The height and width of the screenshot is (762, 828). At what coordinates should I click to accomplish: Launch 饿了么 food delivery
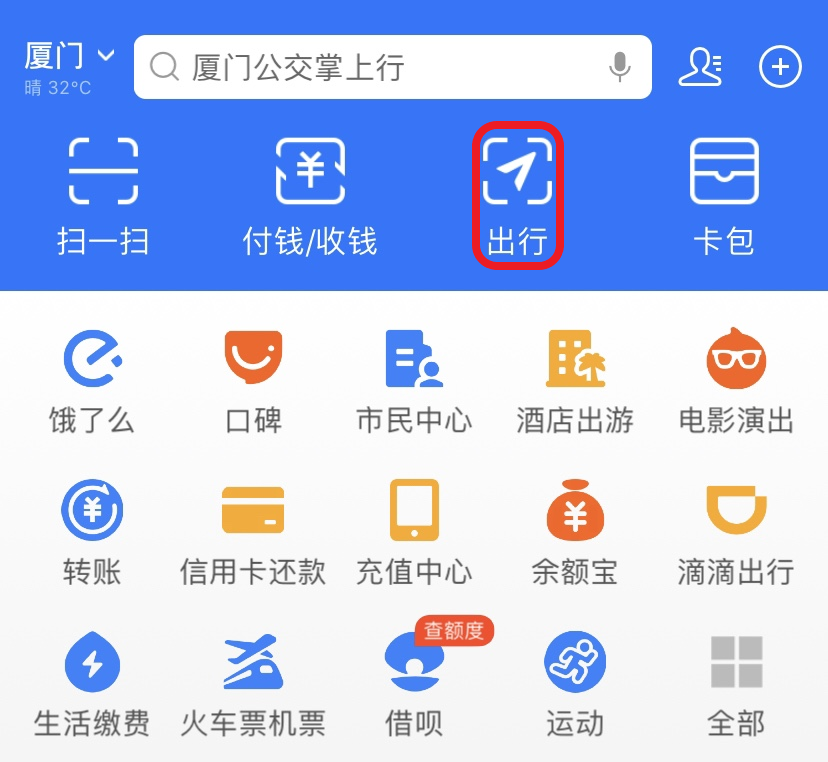click(x=91, y=380)
